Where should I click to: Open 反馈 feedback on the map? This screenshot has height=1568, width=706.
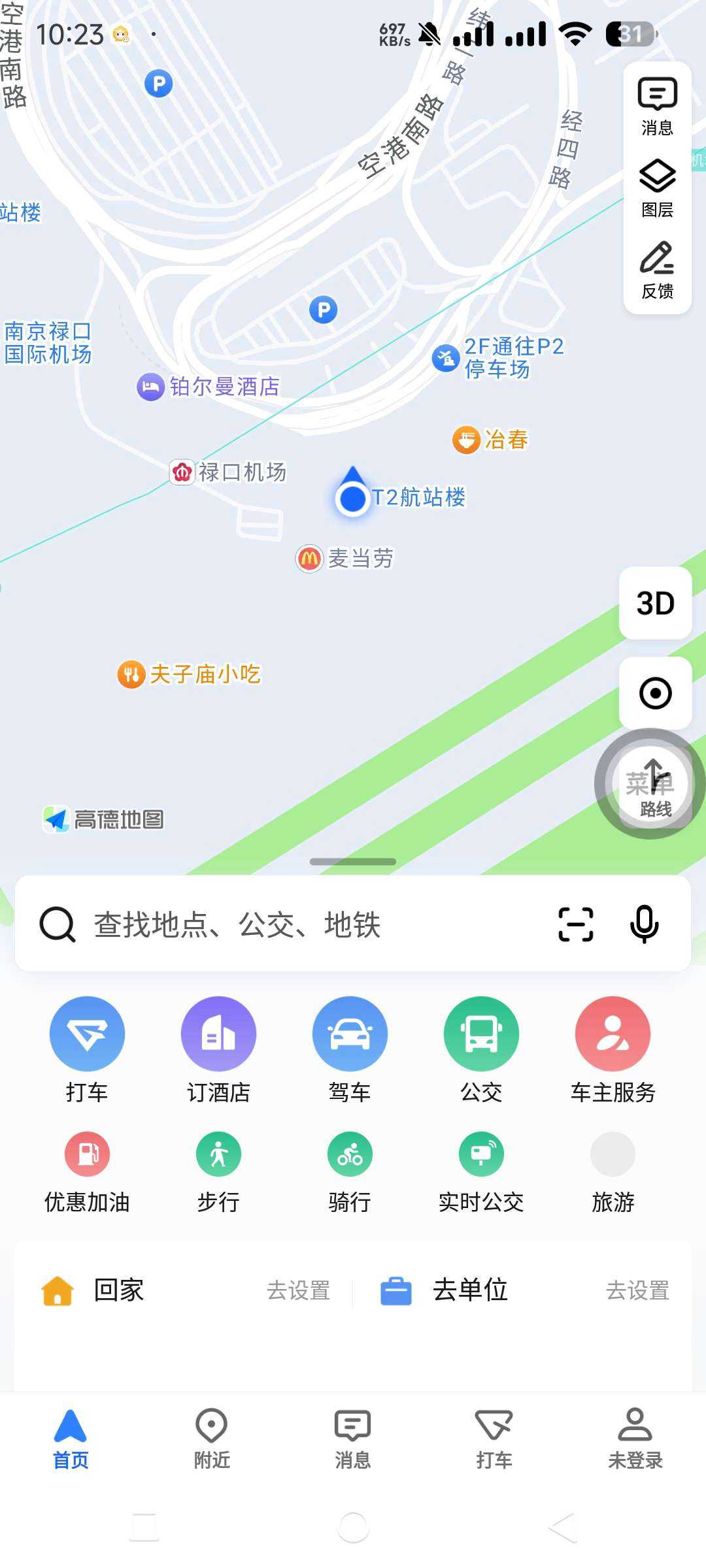point(657,270)
